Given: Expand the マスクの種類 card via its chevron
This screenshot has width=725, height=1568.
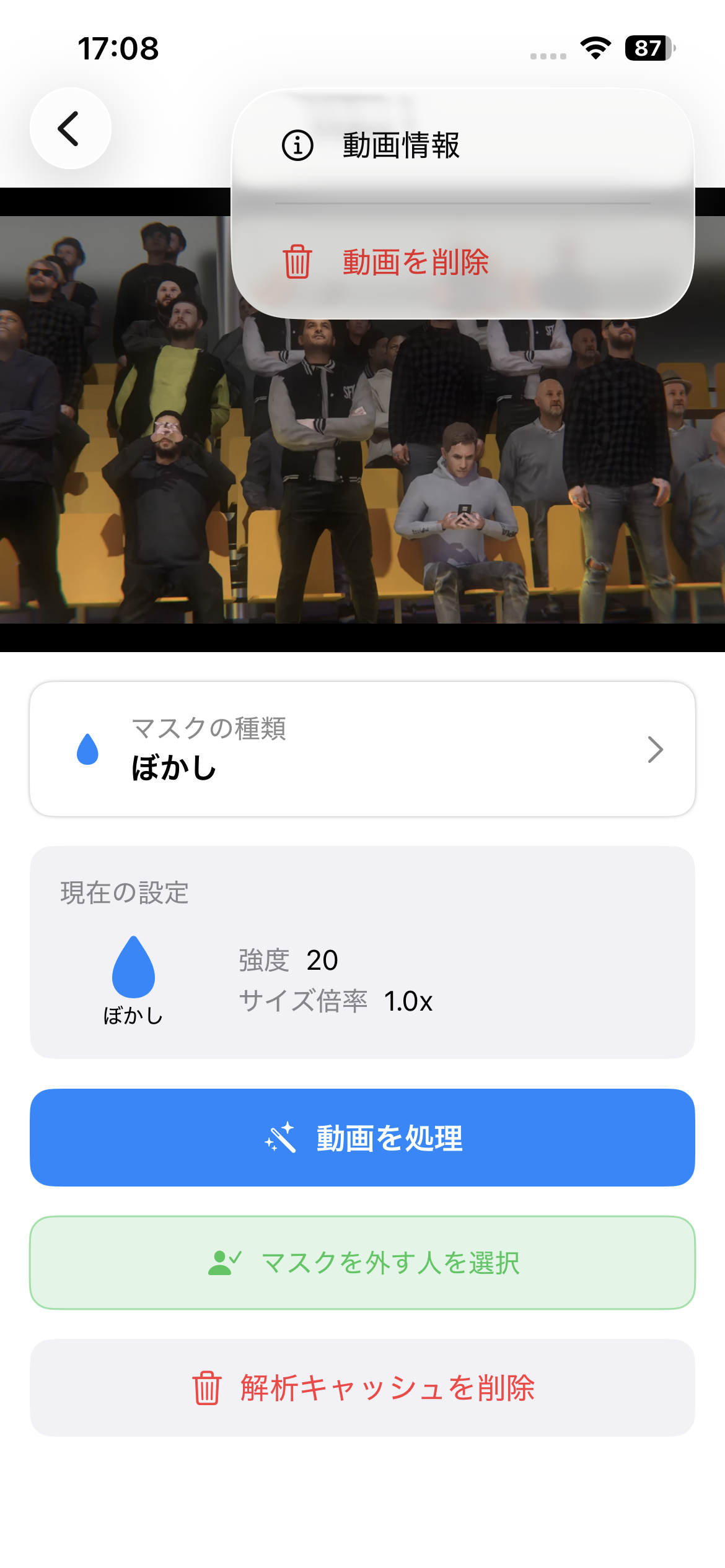Looking at the screenshot, I should pos(655,750).
